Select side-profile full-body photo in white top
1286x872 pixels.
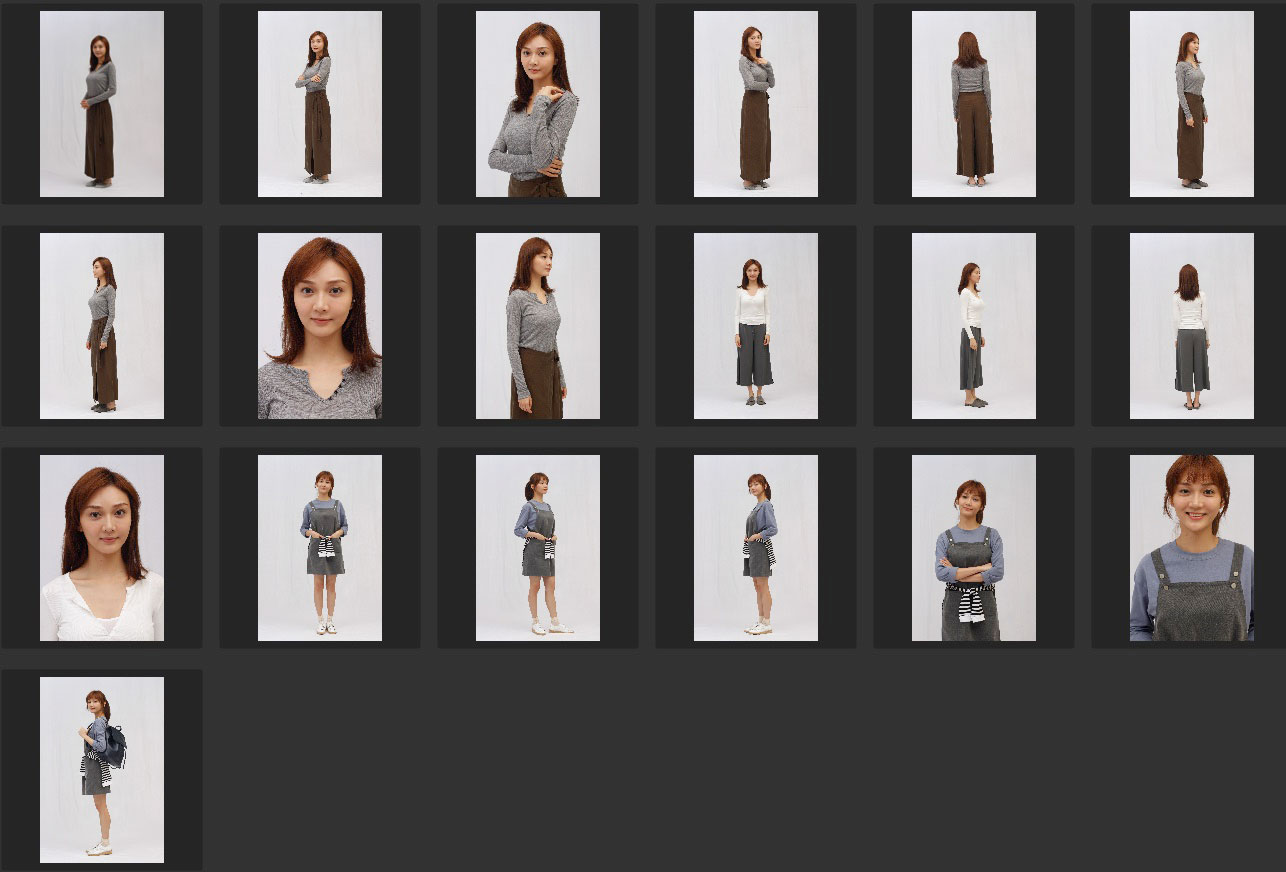[974, 326]
